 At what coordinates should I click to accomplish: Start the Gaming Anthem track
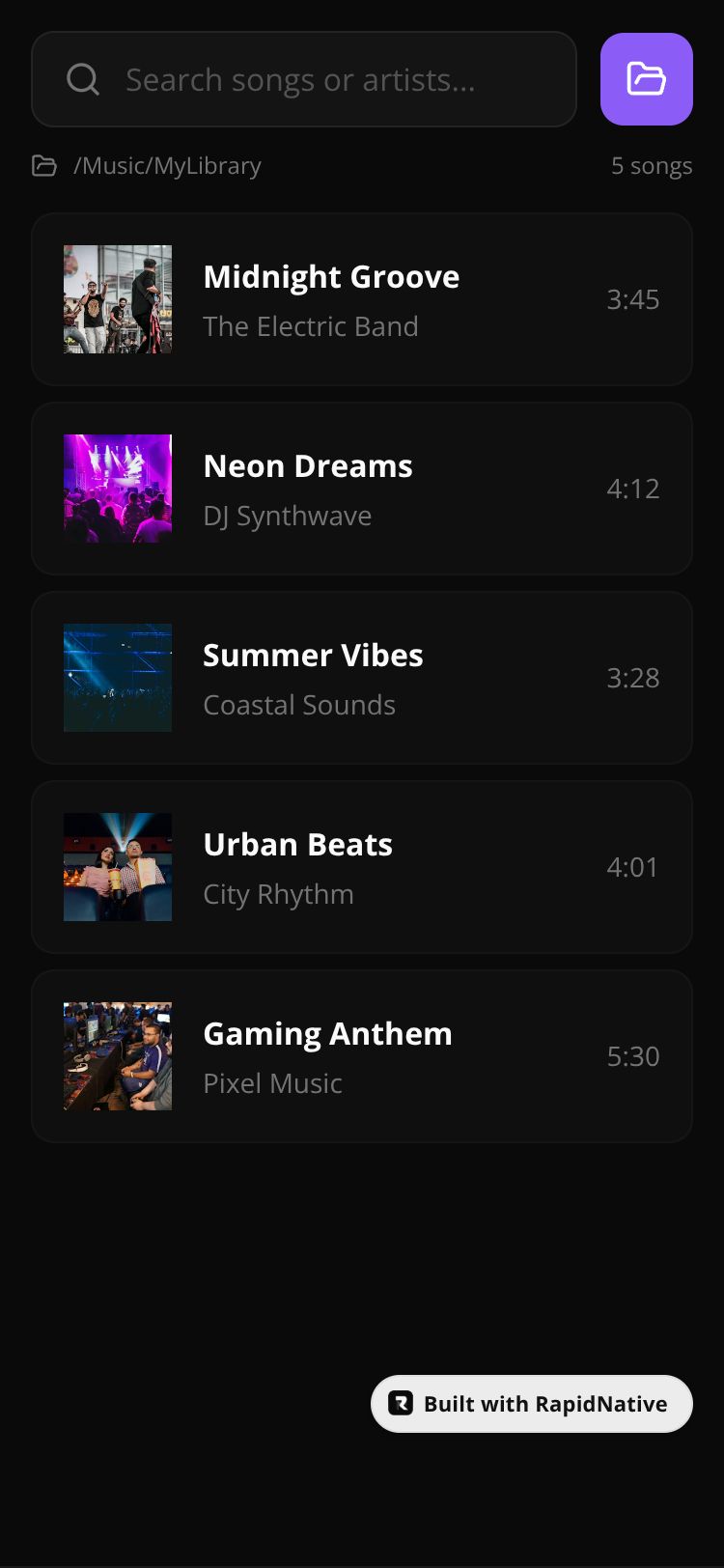click(x=361, y=1056)
